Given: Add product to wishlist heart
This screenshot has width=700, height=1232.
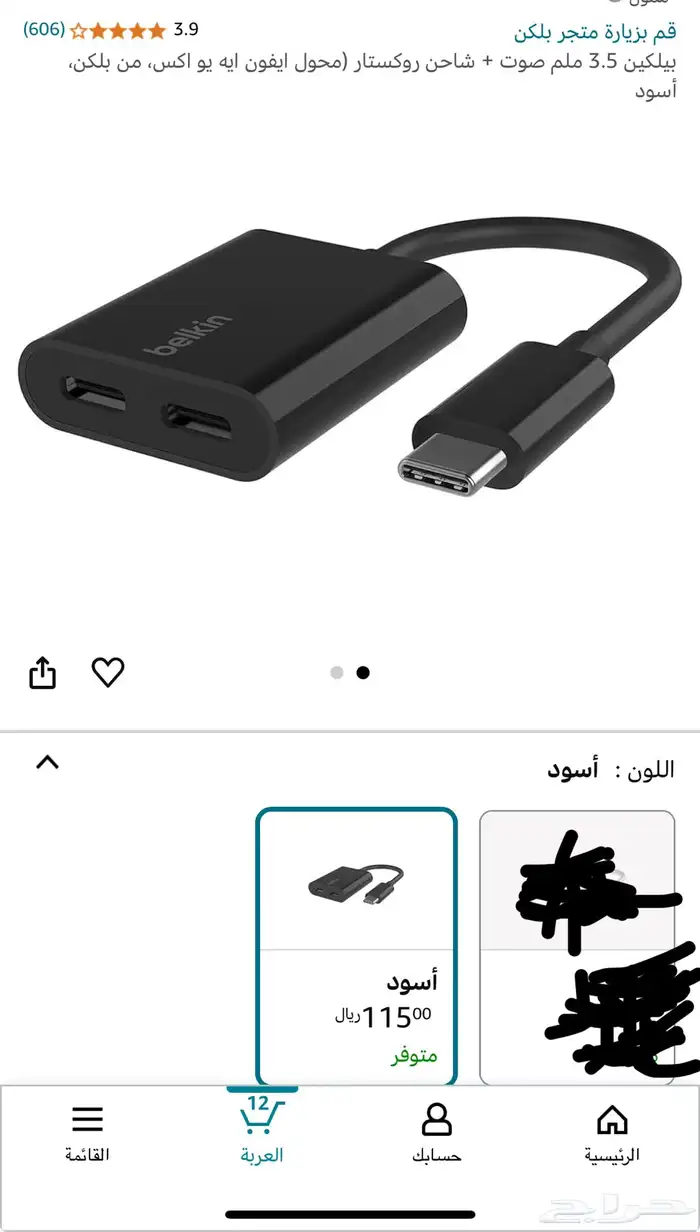Looking at the screenshot, I should click(108, 673).
